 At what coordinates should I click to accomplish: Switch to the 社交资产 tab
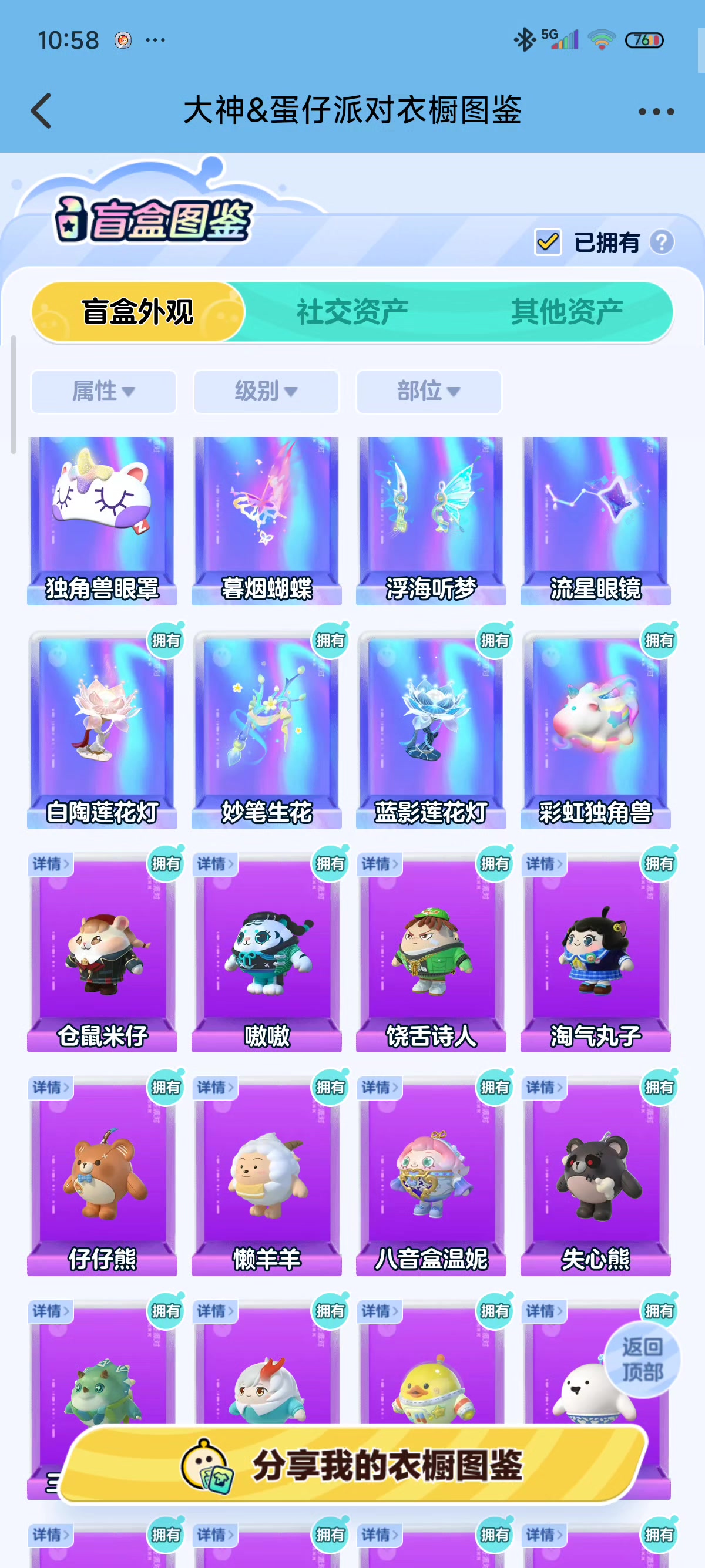tap(352, 312)
